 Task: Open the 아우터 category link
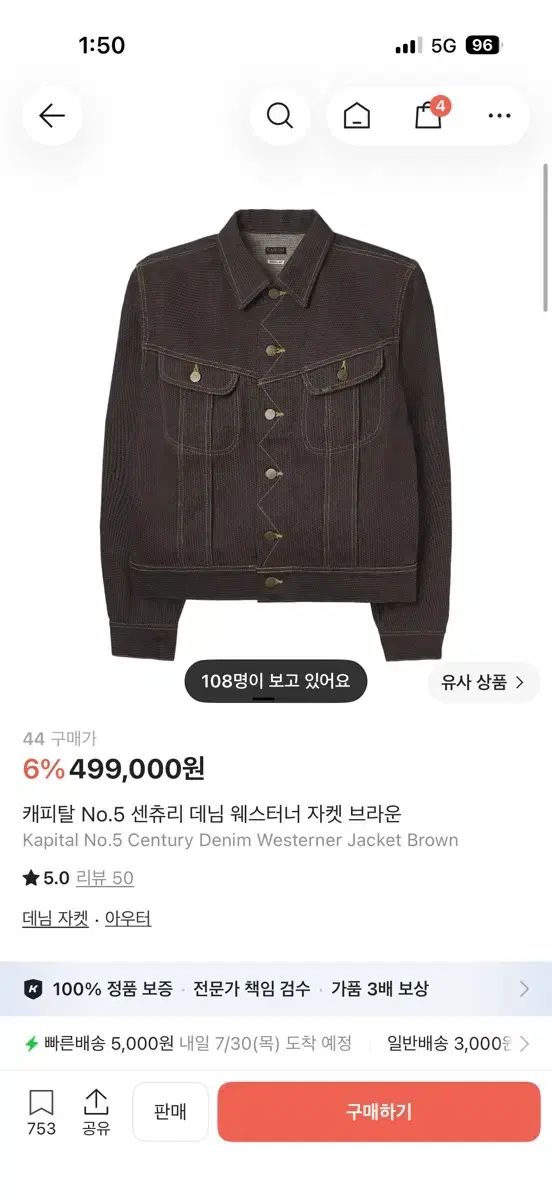(128, 918)
